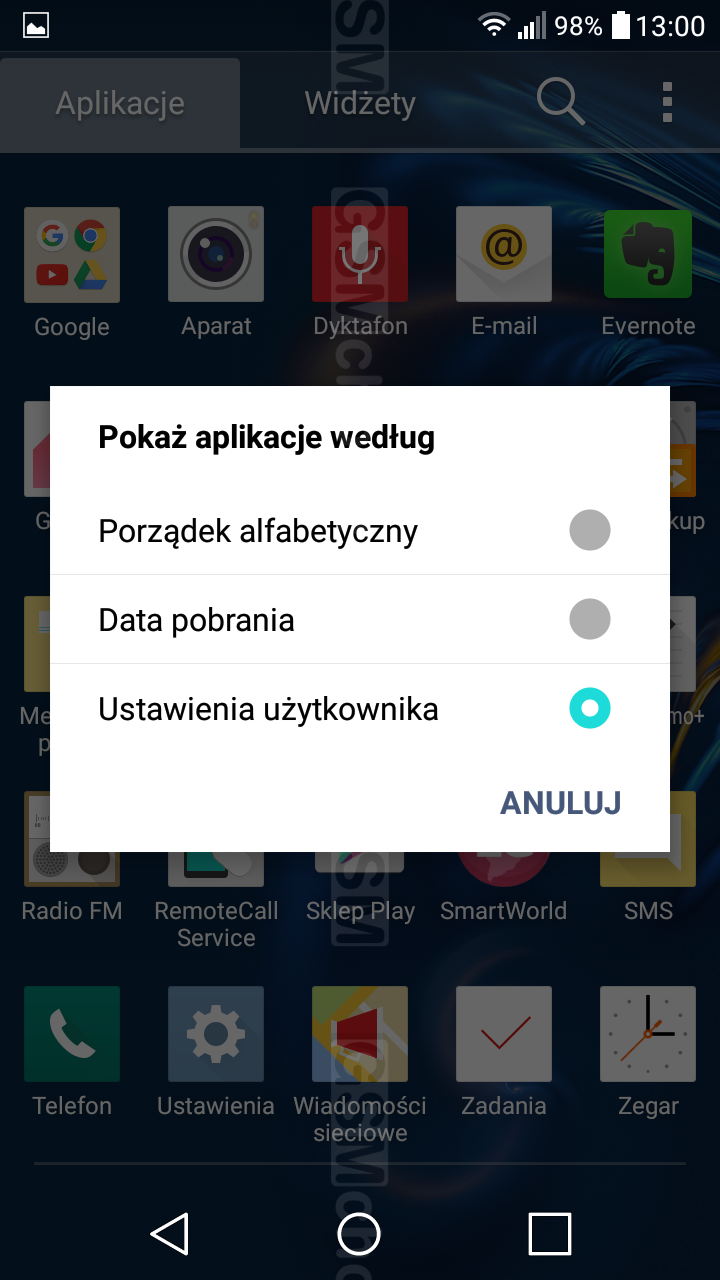
Task: Go back with navigation back button
Action: click(170, 1234)
